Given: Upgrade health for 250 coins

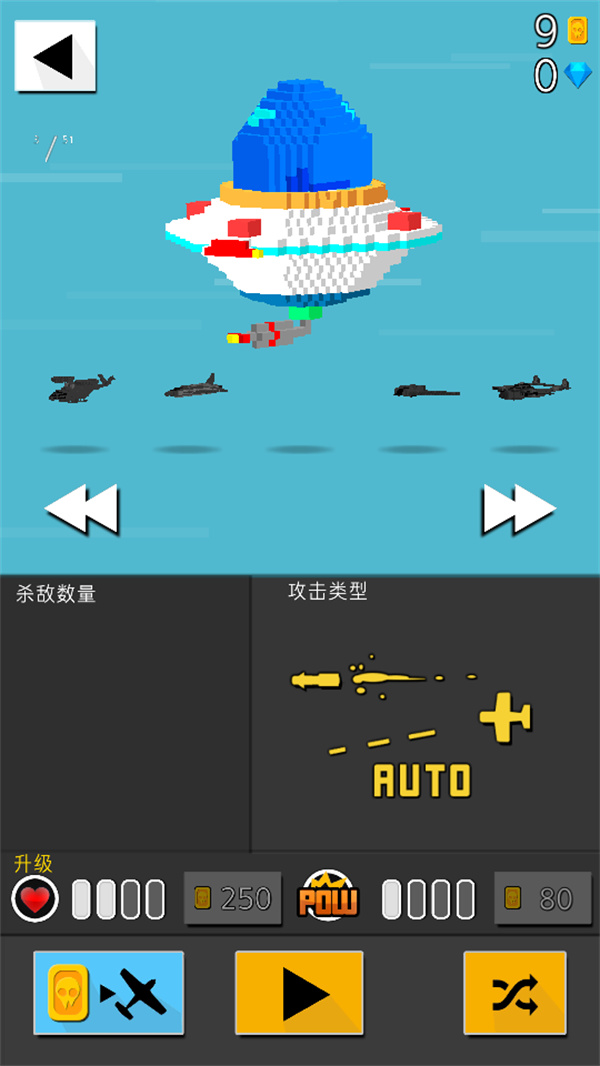Looking at the screenshot, I should 232,899.
